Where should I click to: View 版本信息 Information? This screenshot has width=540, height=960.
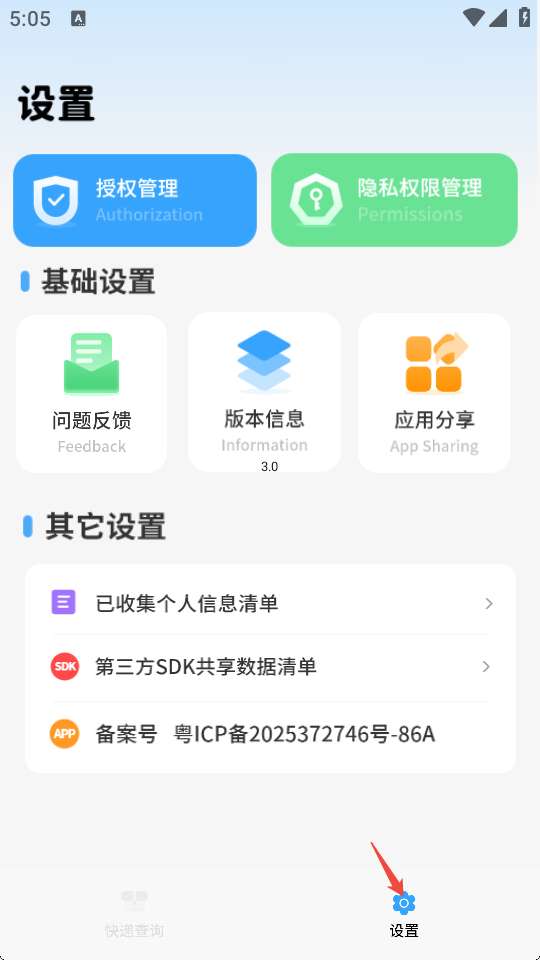click(x=264, y=393)
